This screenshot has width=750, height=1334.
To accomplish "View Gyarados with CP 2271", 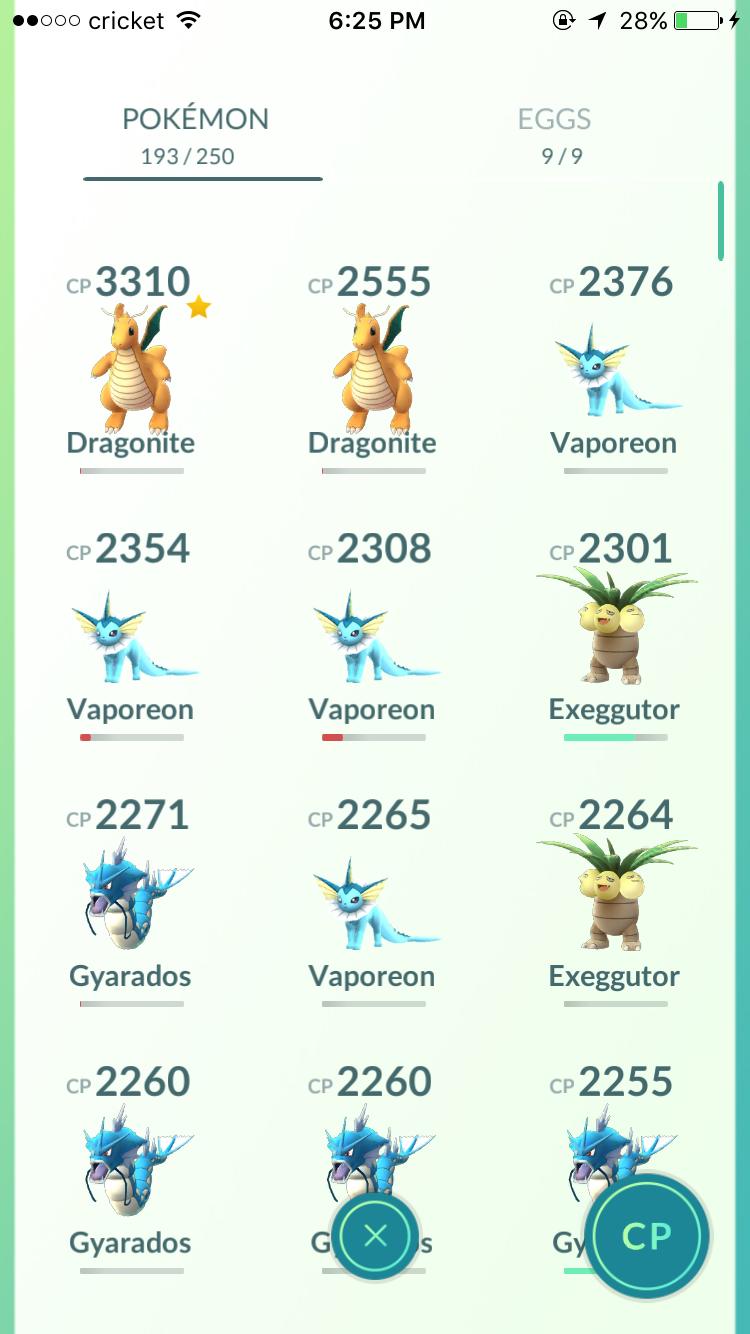I will [x=131, y=902].
